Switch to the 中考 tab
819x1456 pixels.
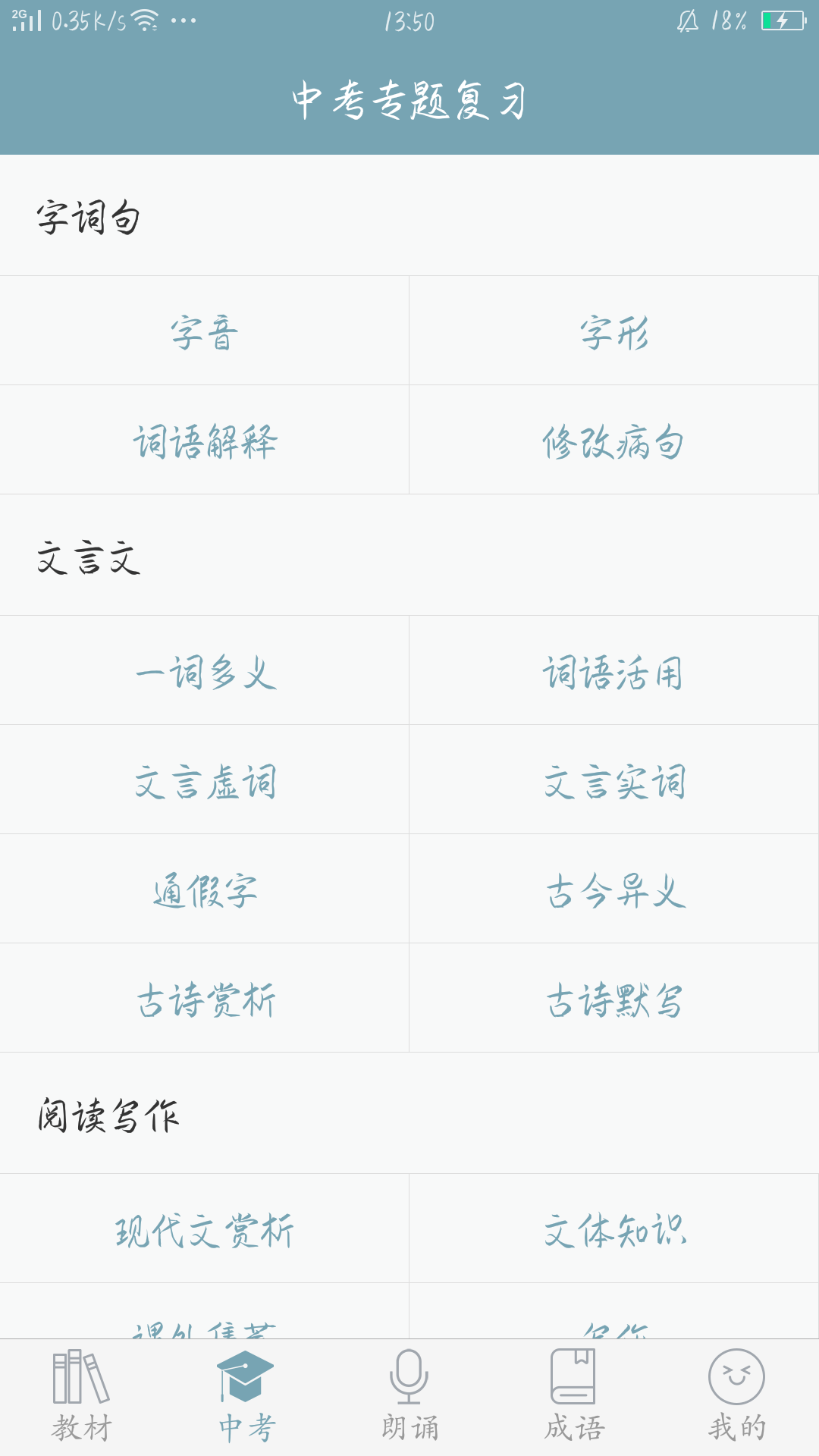246,1397
